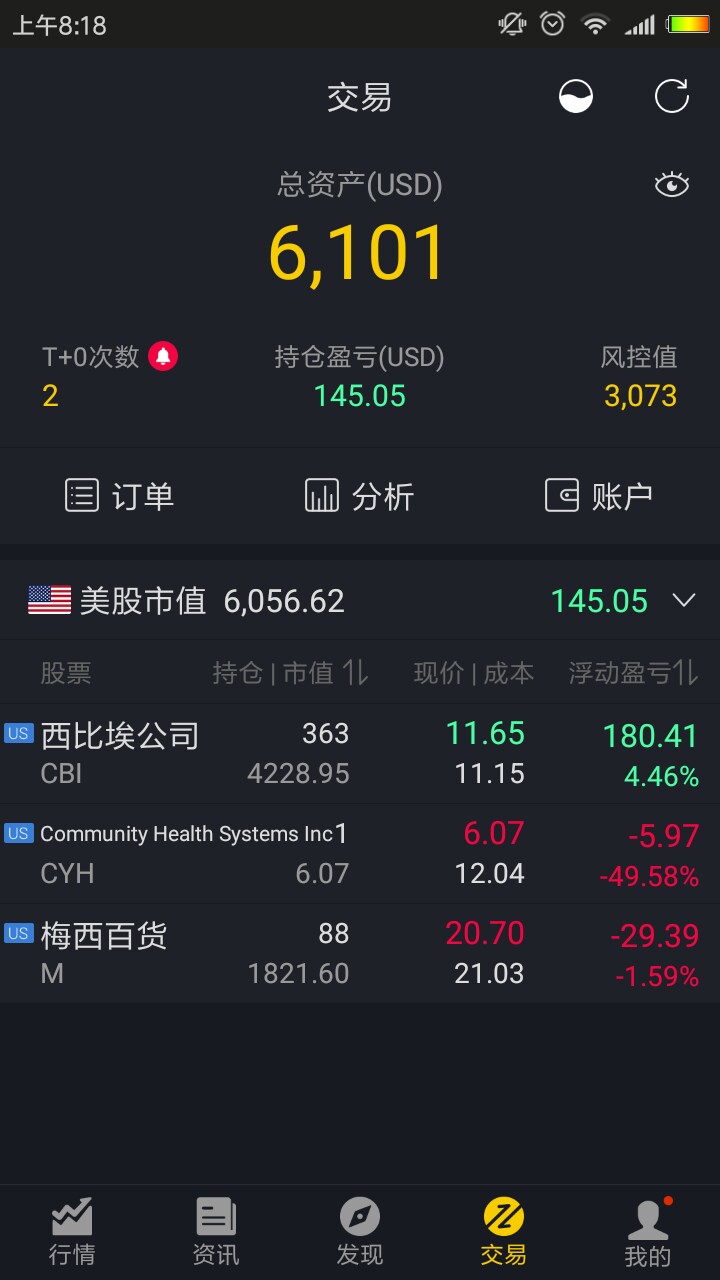Go to the 我的 tab

(648, 1232)
